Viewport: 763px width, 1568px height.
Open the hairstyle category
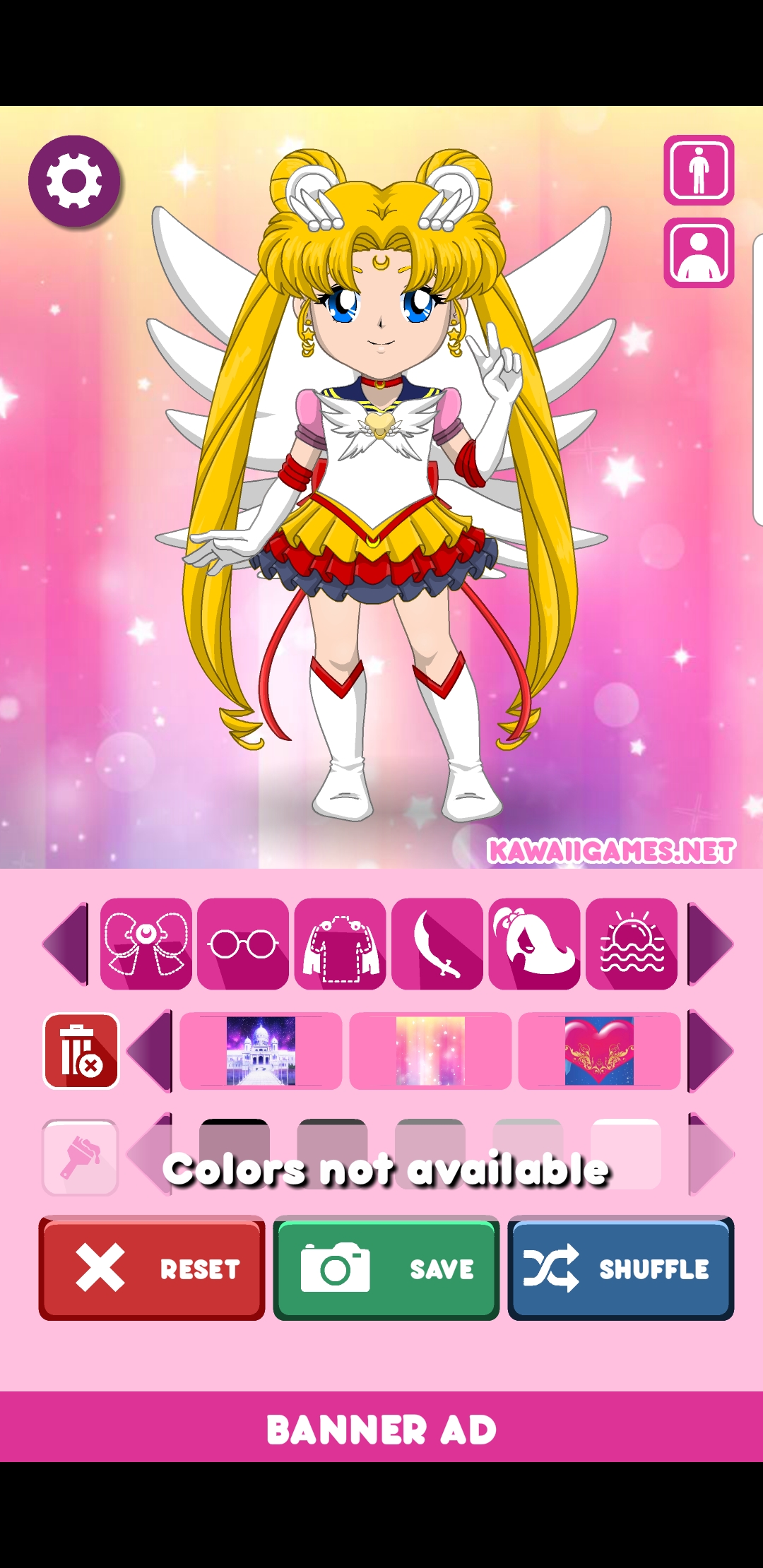(x=535, y=944)
